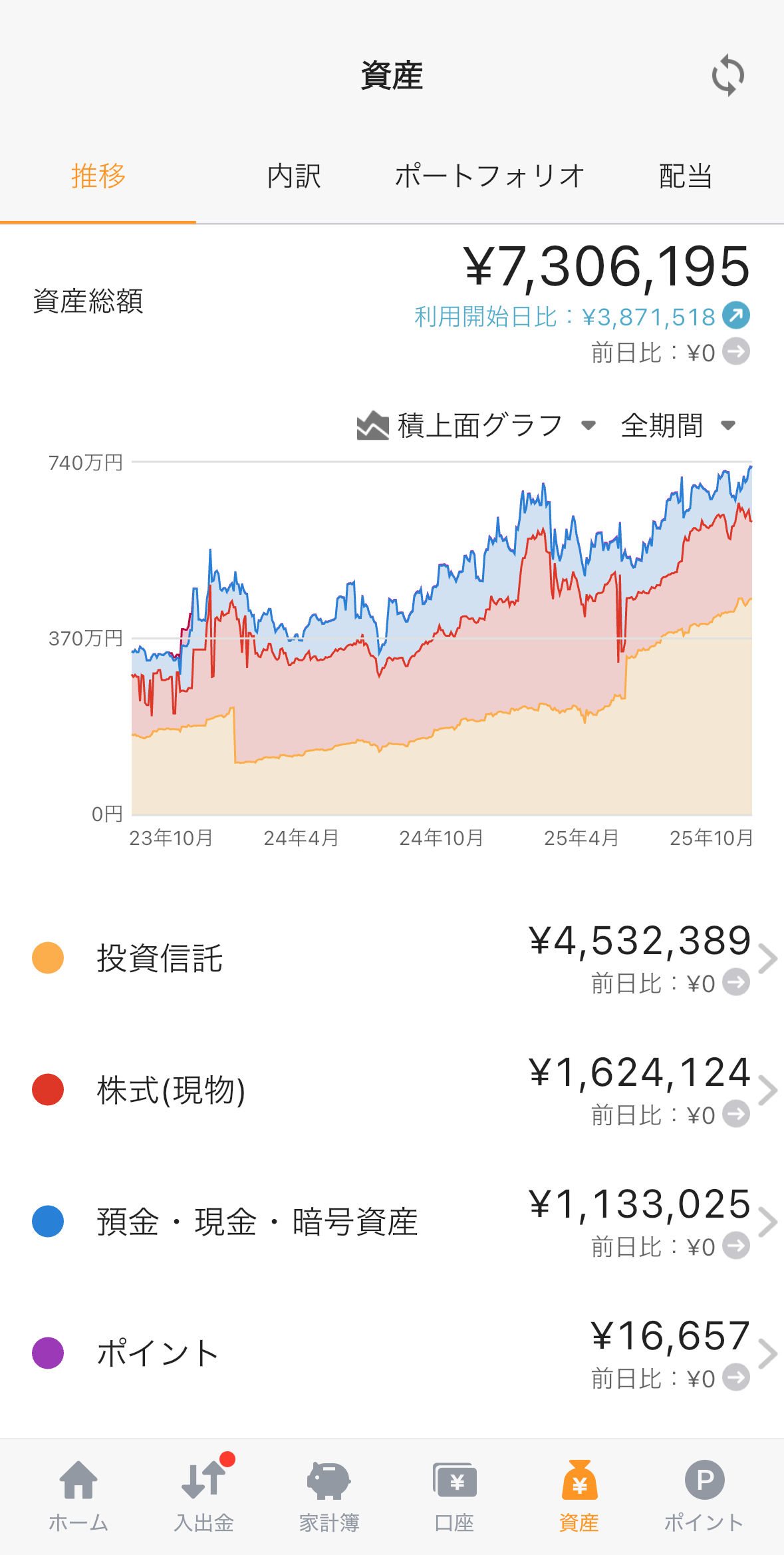Image resolution: width=784 pixels, height=1555 pixels.
Task: Click the gray arrow next to 前日比：¥0 under total
Action: click(x=735, y=353)
